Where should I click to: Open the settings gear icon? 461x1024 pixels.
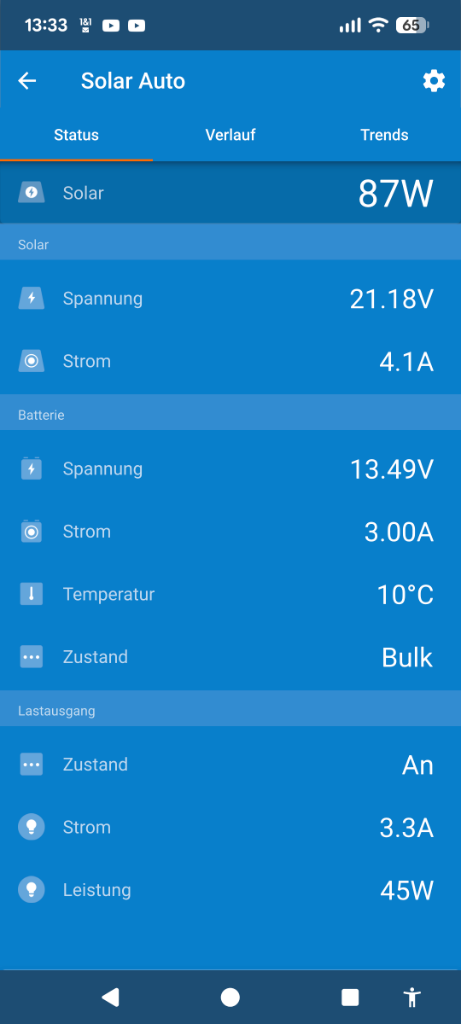(x=434, y=81)
